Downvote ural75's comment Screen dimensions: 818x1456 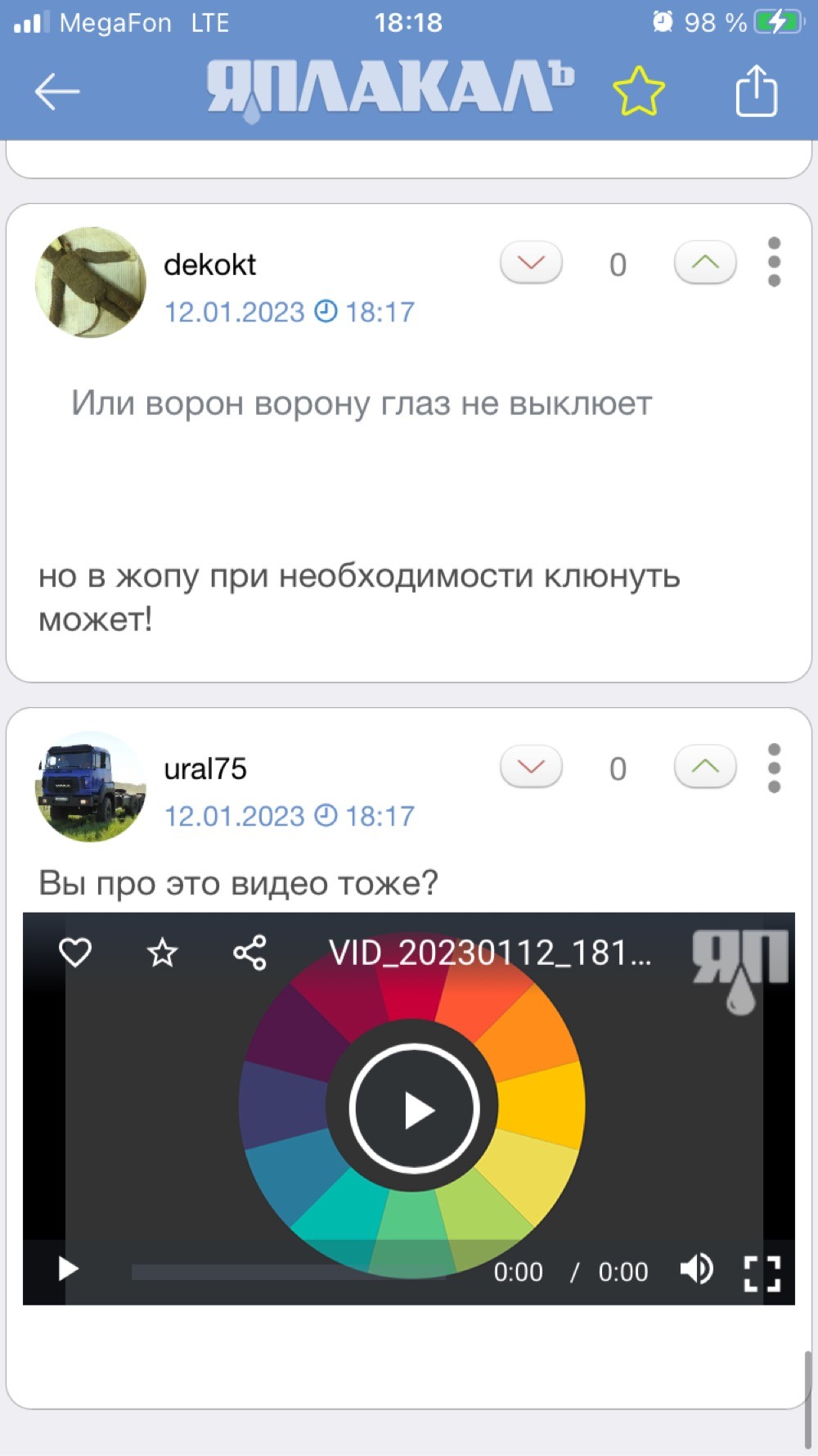pos(532,767)
